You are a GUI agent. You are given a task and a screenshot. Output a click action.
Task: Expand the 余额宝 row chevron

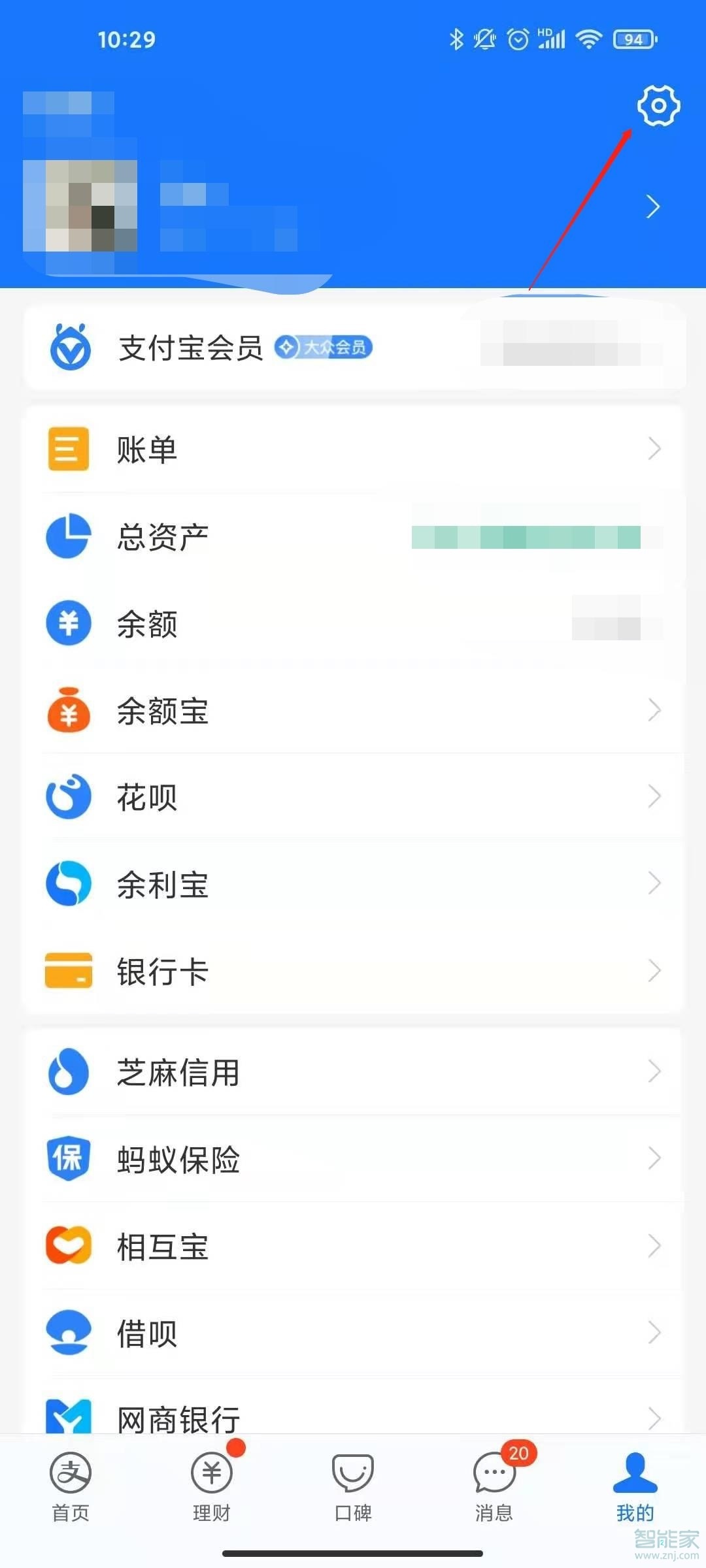click(x=656, y=711)
